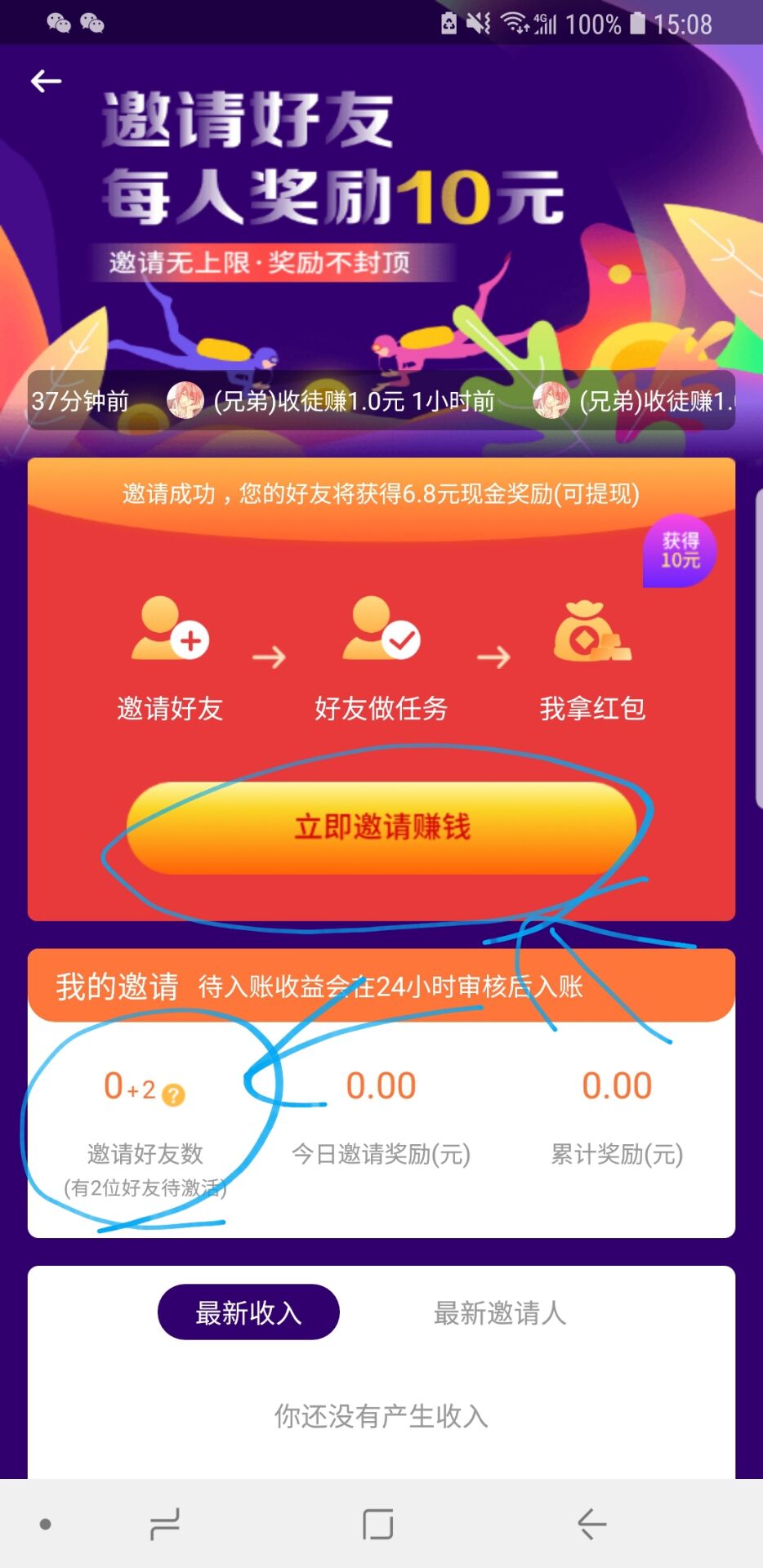Tap the system home button

[377, 1524]
